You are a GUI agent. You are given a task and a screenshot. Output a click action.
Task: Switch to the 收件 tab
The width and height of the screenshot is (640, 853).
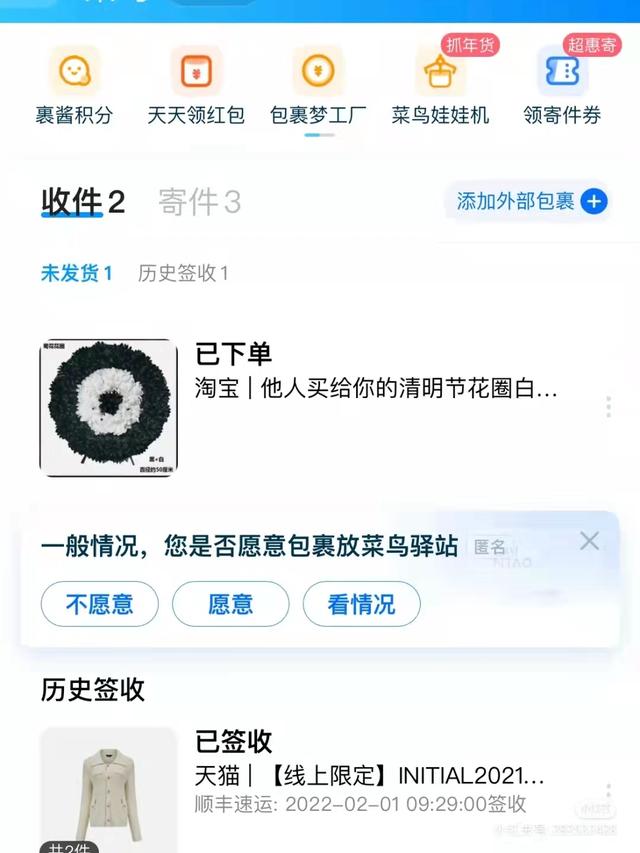pyautogui.click(x=82, y=202)
